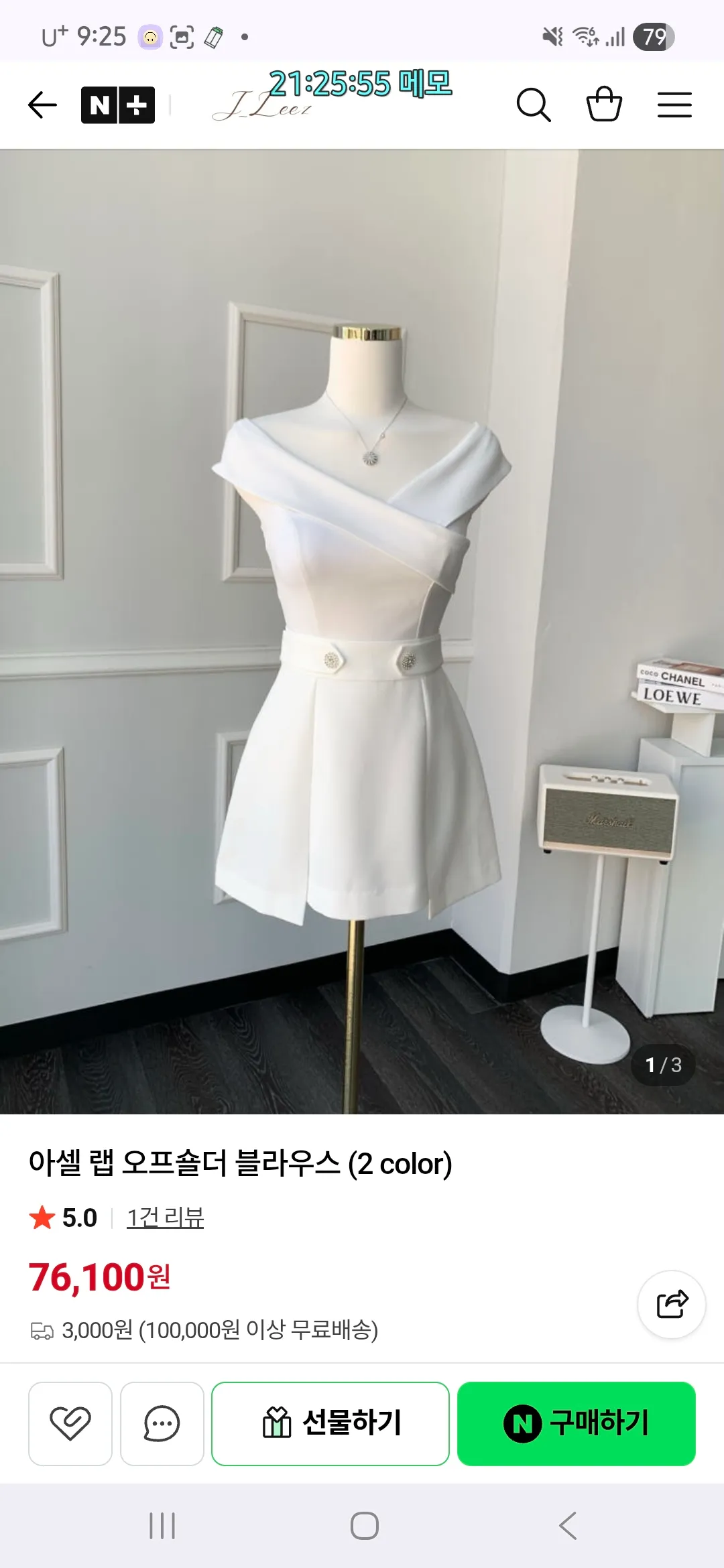Search this store with the magnifier icon
This screenshot has height=1568, width=724.
tap(534, 105)
